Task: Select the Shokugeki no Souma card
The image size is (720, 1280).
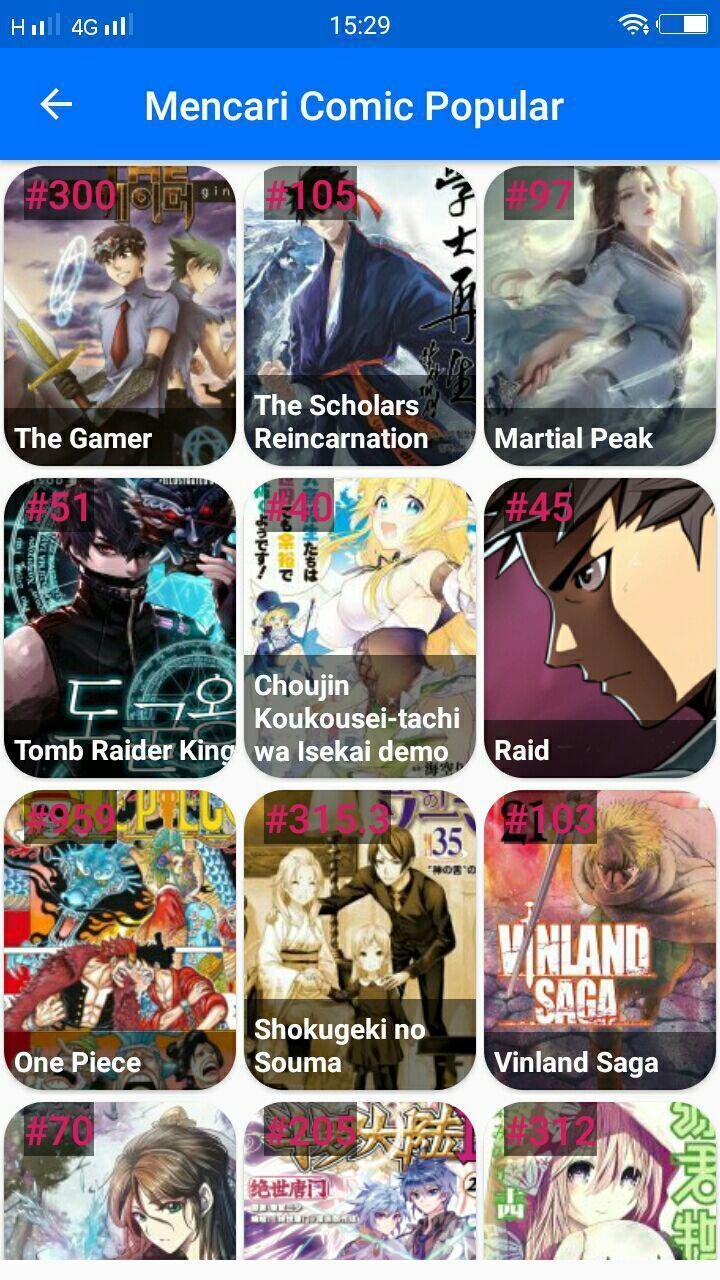Action: click(360, 939)
